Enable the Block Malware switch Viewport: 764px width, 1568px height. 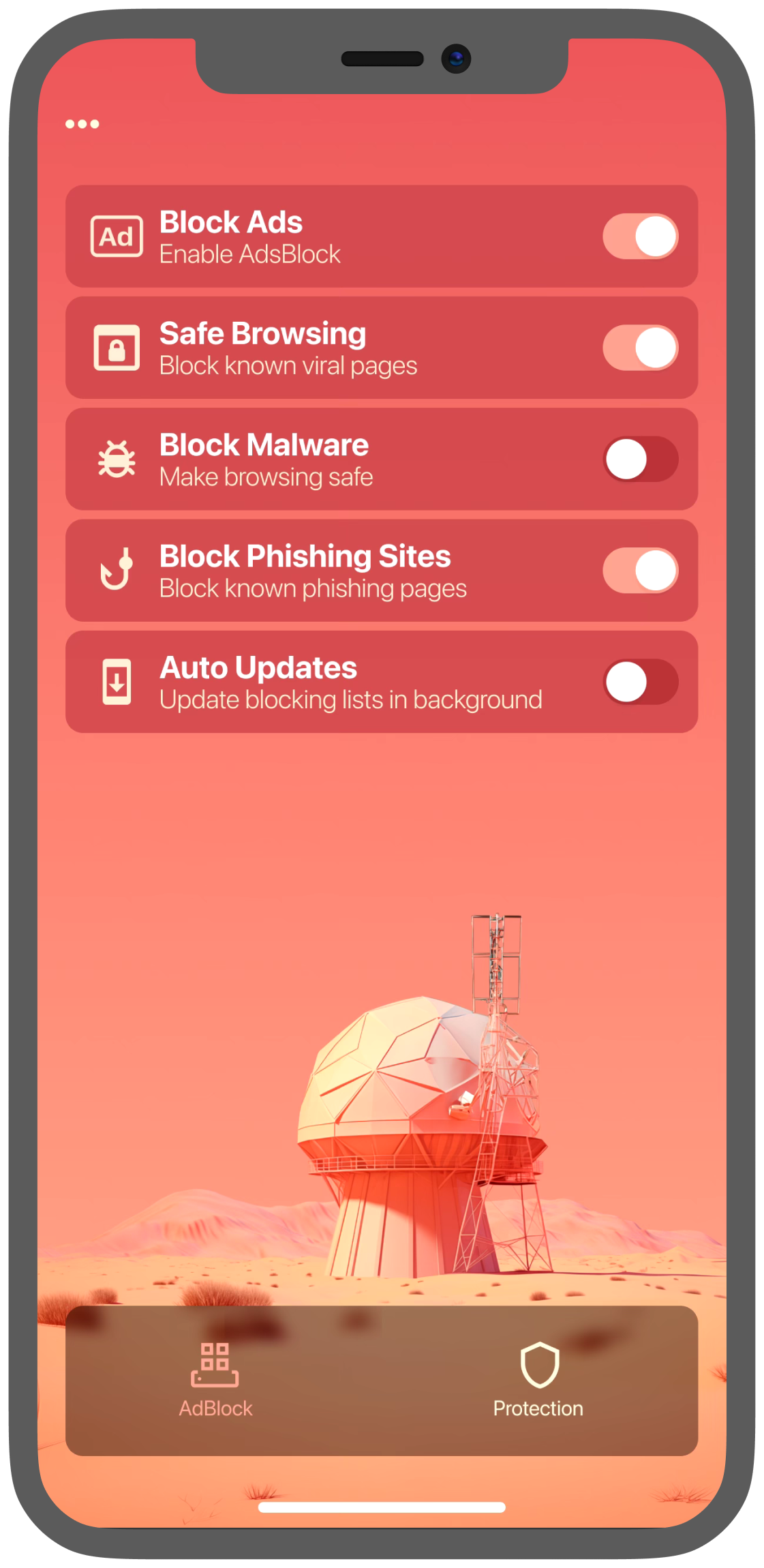click(x=640, y=459)
